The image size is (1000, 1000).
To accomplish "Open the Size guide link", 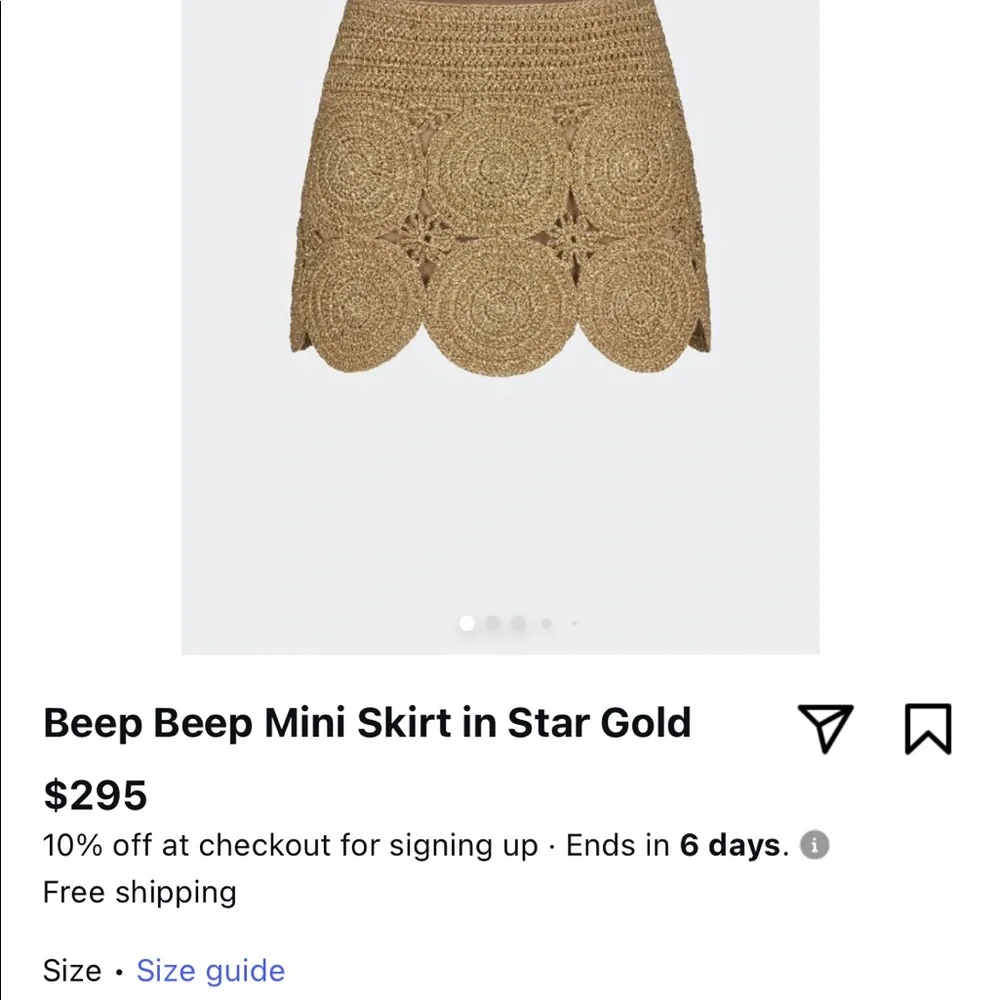I will pyautogui.click(x=210, y=970).
